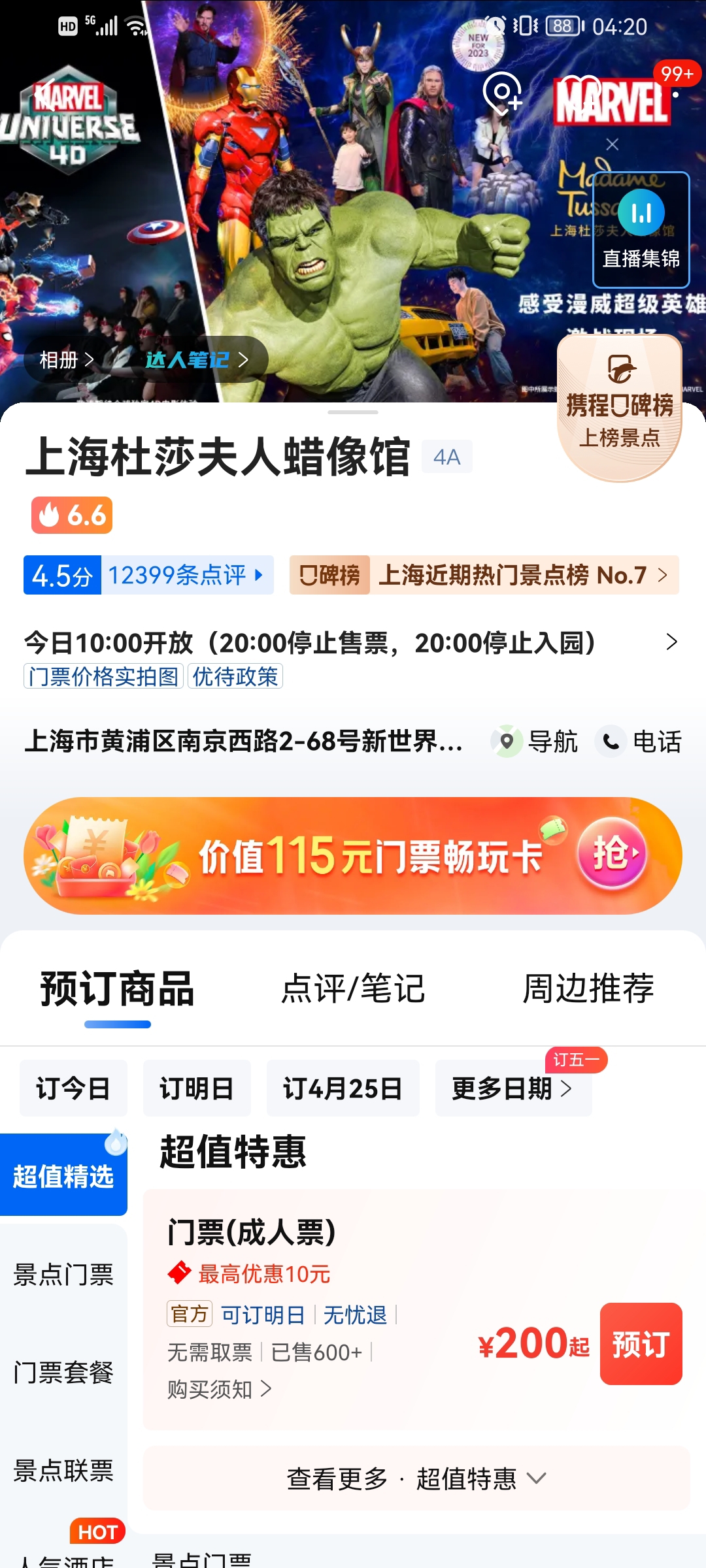This screenshot has width=706, height=1568.
Task: Select 景点门票 in side menu
Action: tap(63, 1274)
